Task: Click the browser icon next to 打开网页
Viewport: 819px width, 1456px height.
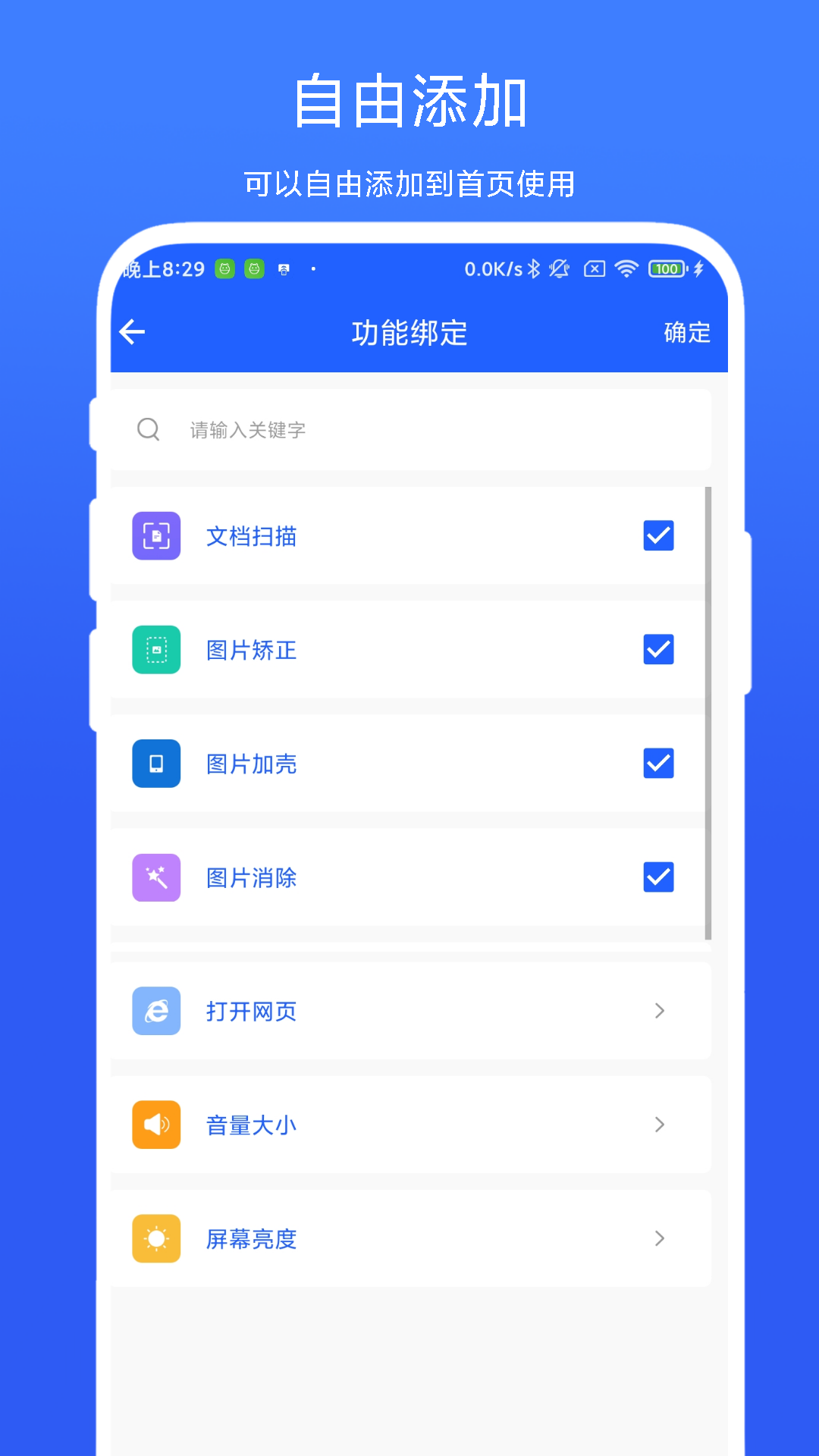Action: pos(156,1011)
